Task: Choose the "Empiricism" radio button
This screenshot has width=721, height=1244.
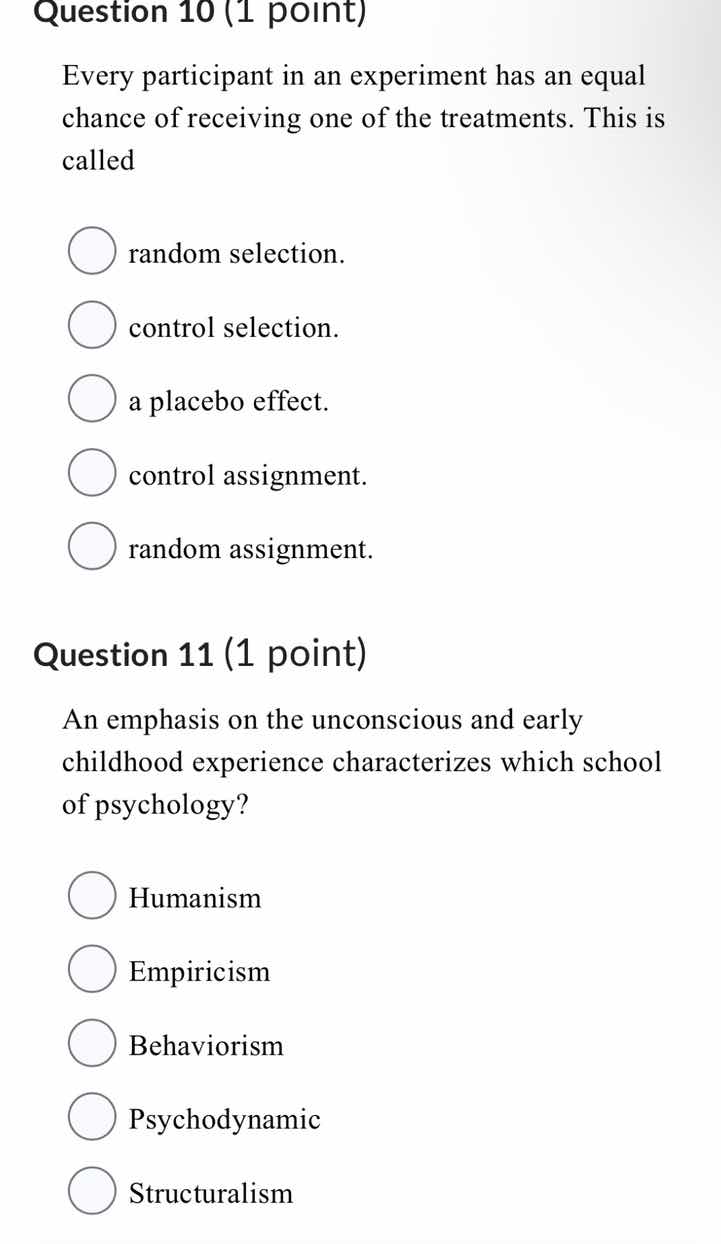Action: pyautogui.click(x=91, y=969)
